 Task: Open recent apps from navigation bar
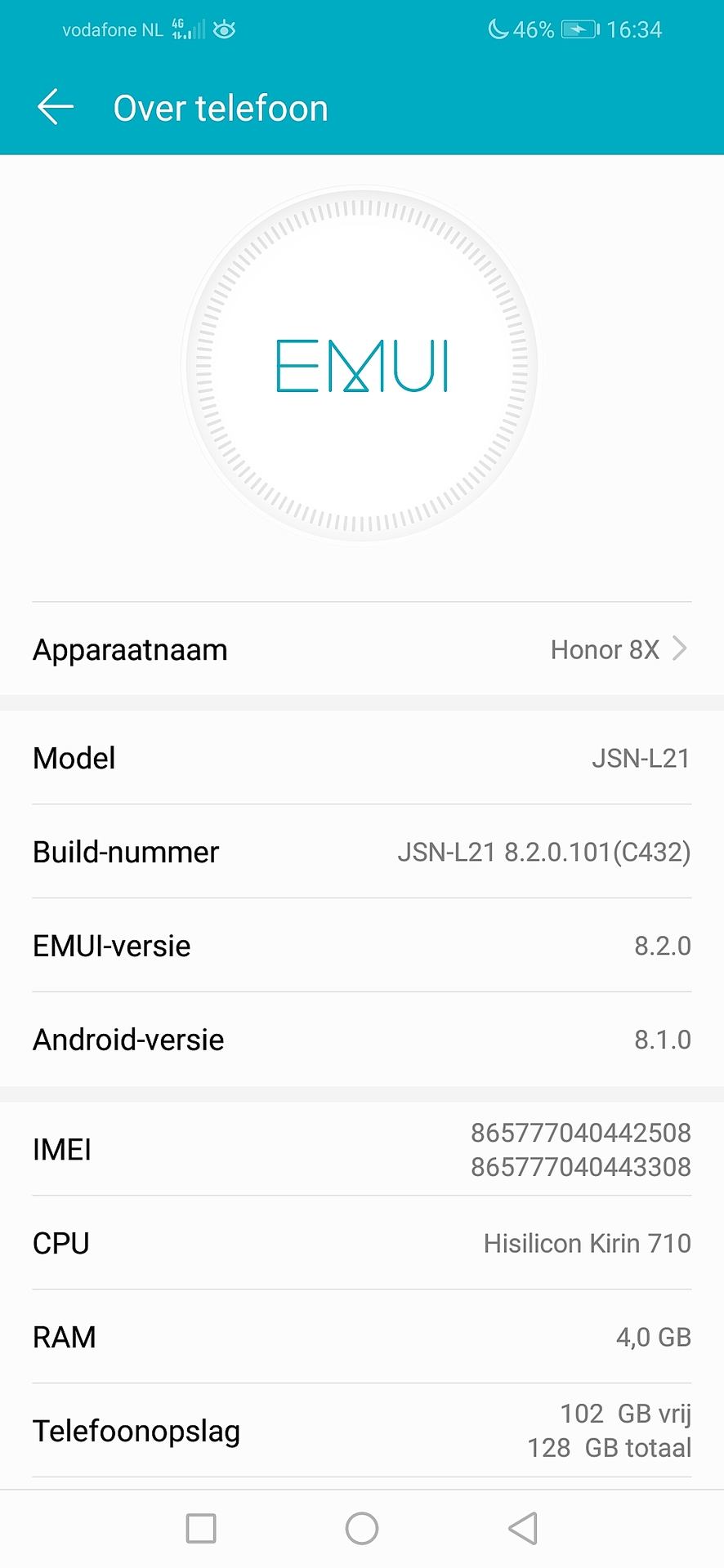[x=201, y=1528]
